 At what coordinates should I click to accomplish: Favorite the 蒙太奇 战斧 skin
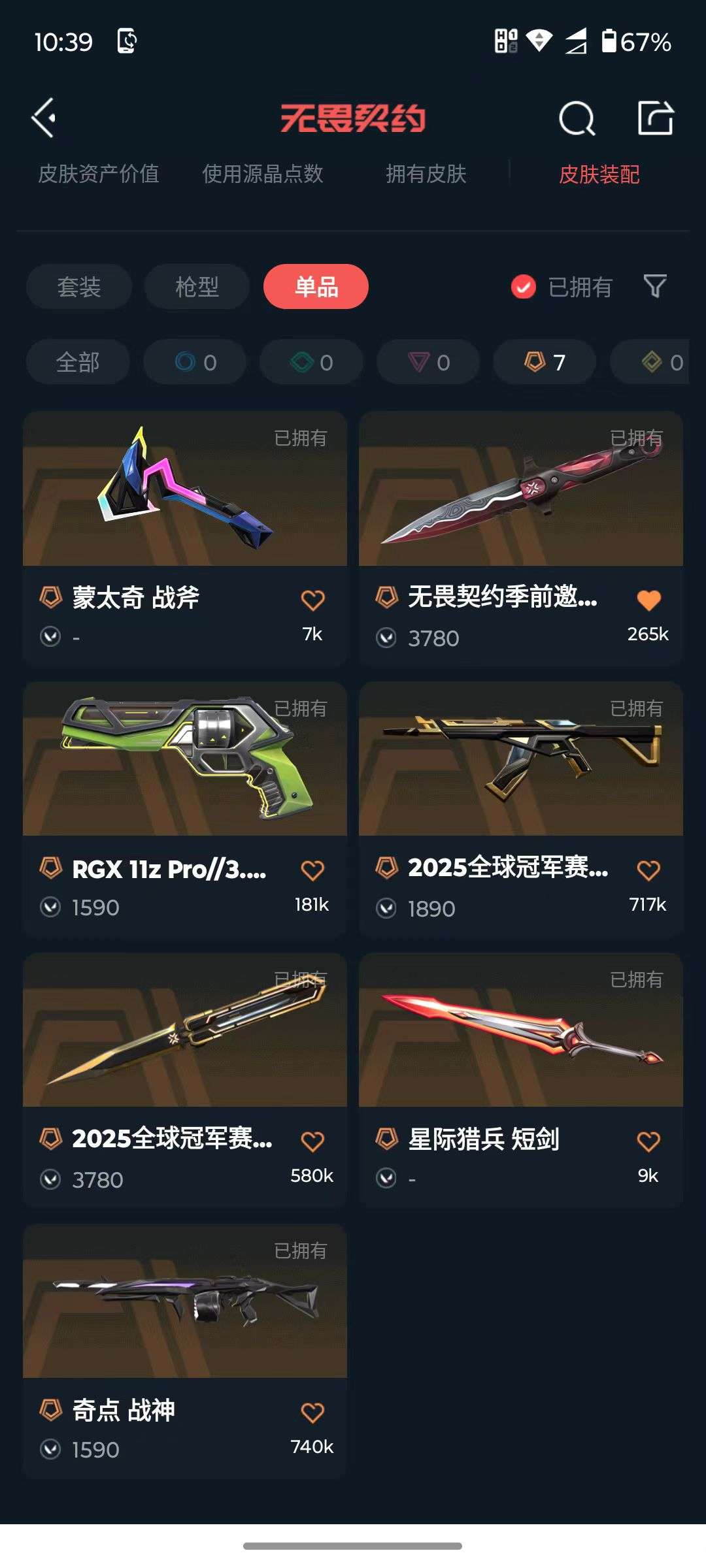click(312, 598)
